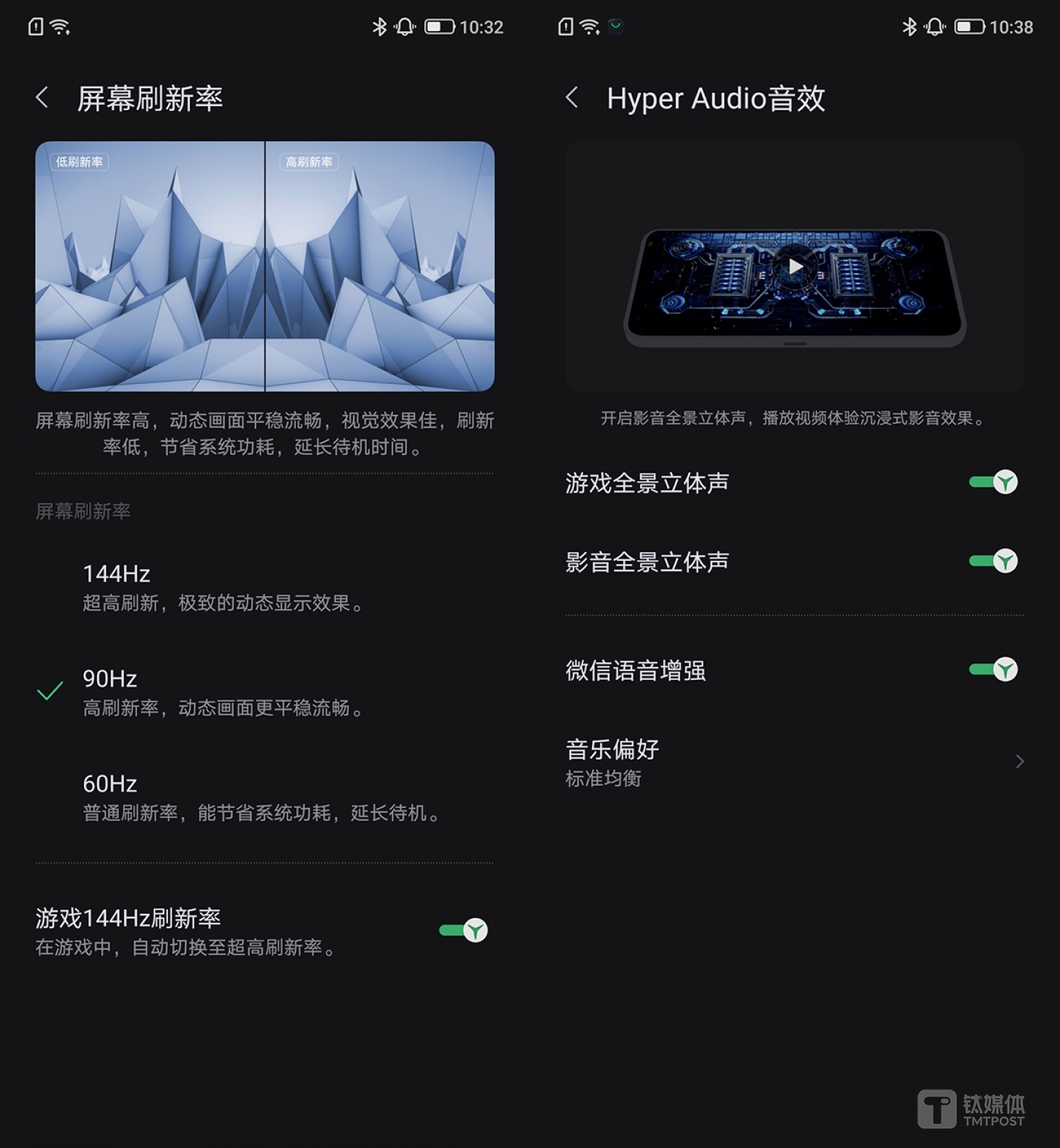This screenshot has width=1060, height=1148.
Task: Select the 60Hz refresh rate option
Action: [221, 797]
